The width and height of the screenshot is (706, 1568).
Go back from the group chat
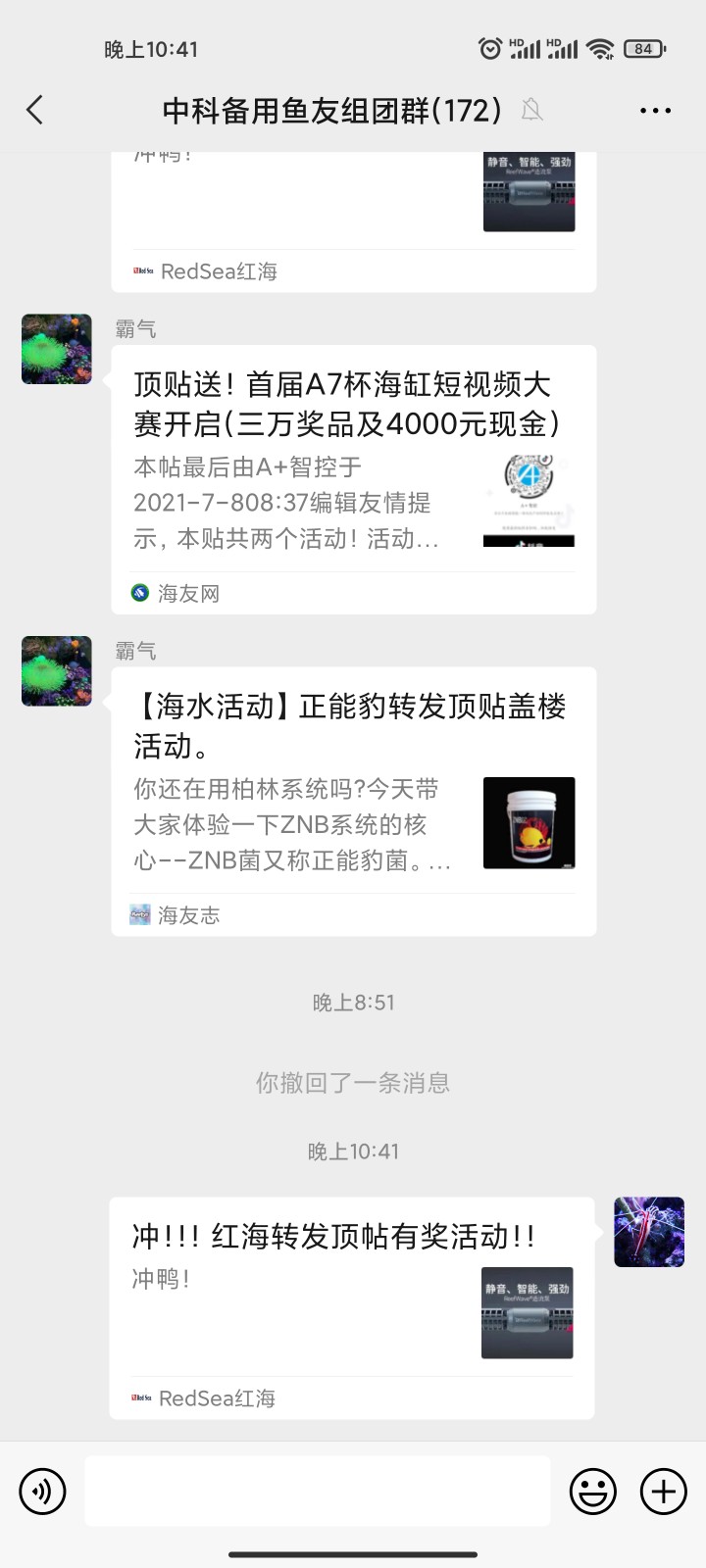click(35, 110)
